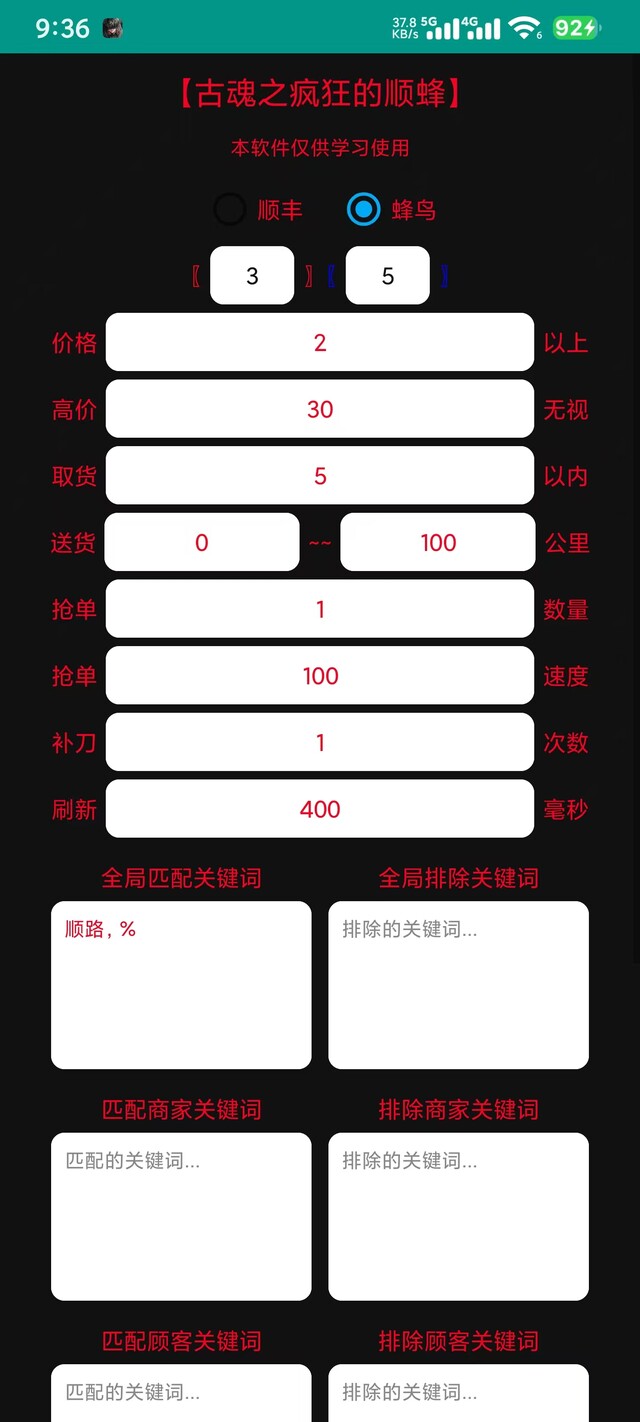Image resolution: width=640 pixels, height=1422 pixels.
Task: Focus the 全局排除关键词 text box
Action: [458, 985]
